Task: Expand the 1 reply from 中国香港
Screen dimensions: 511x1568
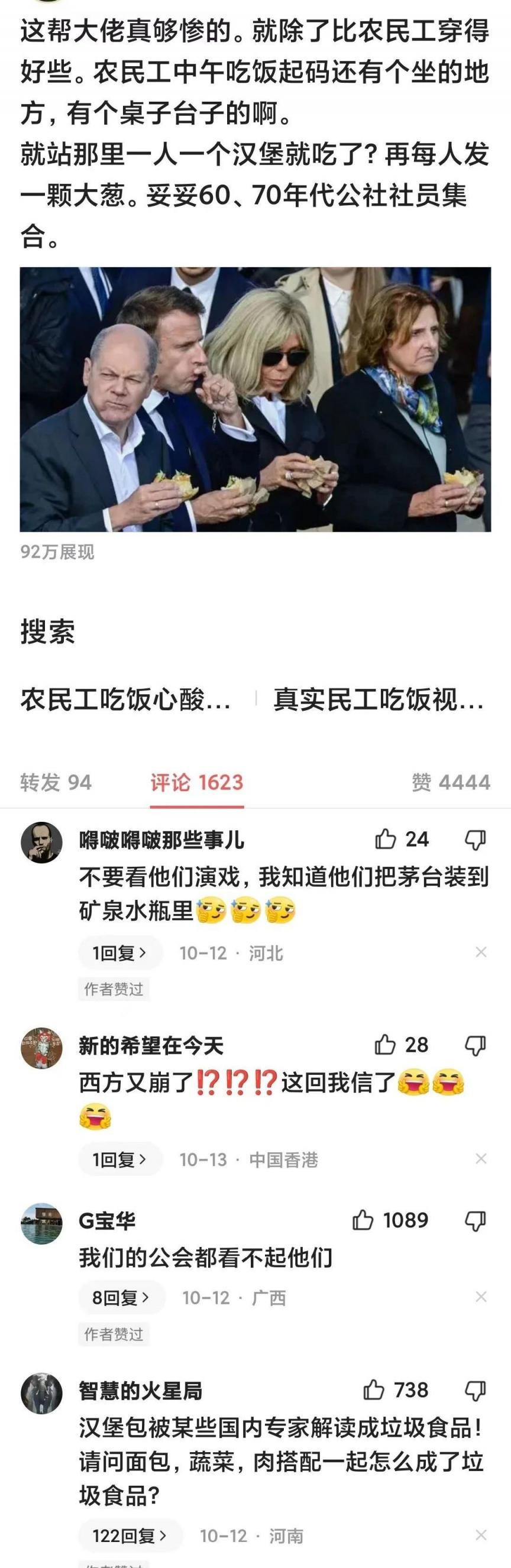Action: click(120, 1159)
